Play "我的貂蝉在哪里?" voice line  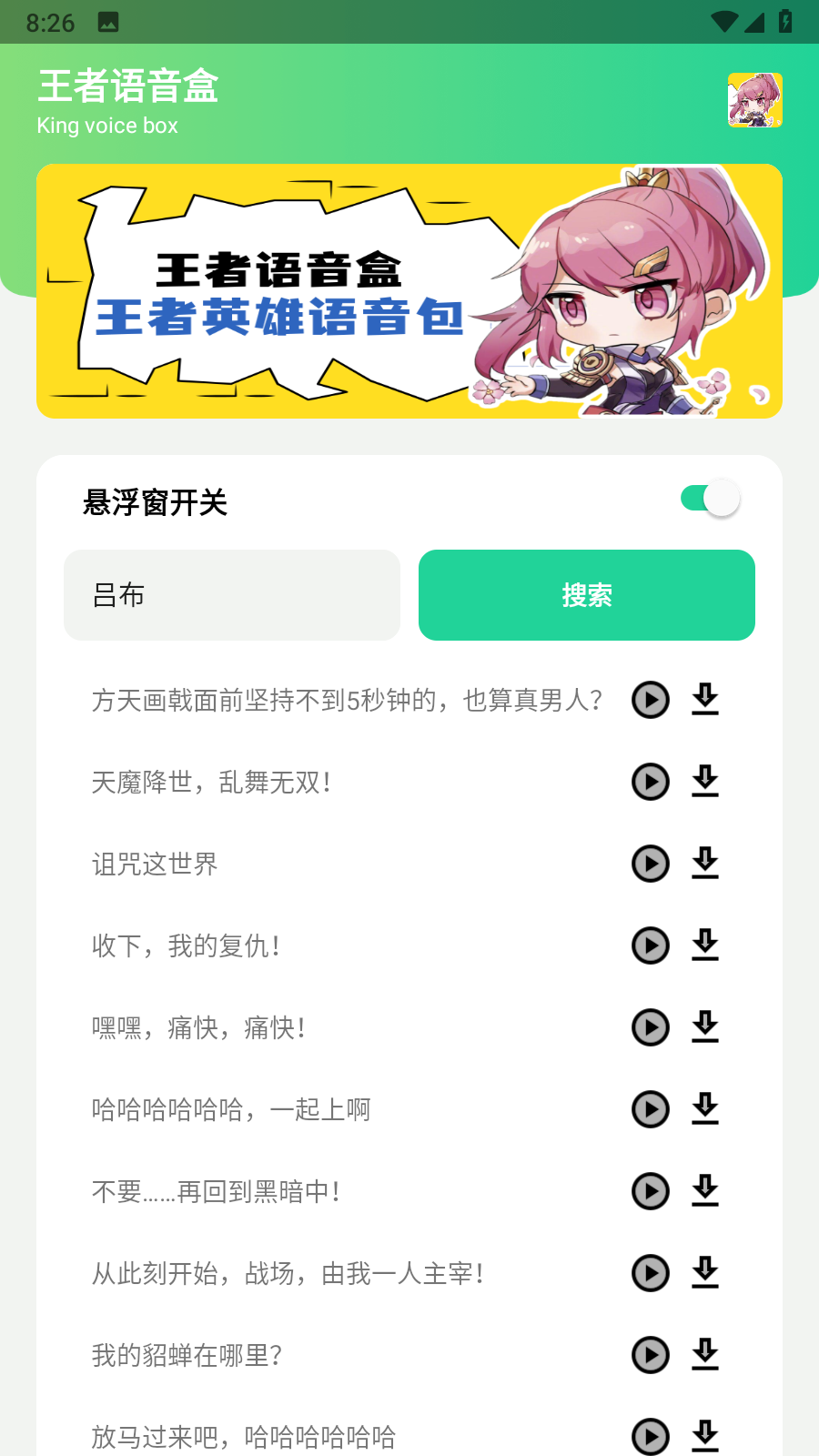[650, 1356]
